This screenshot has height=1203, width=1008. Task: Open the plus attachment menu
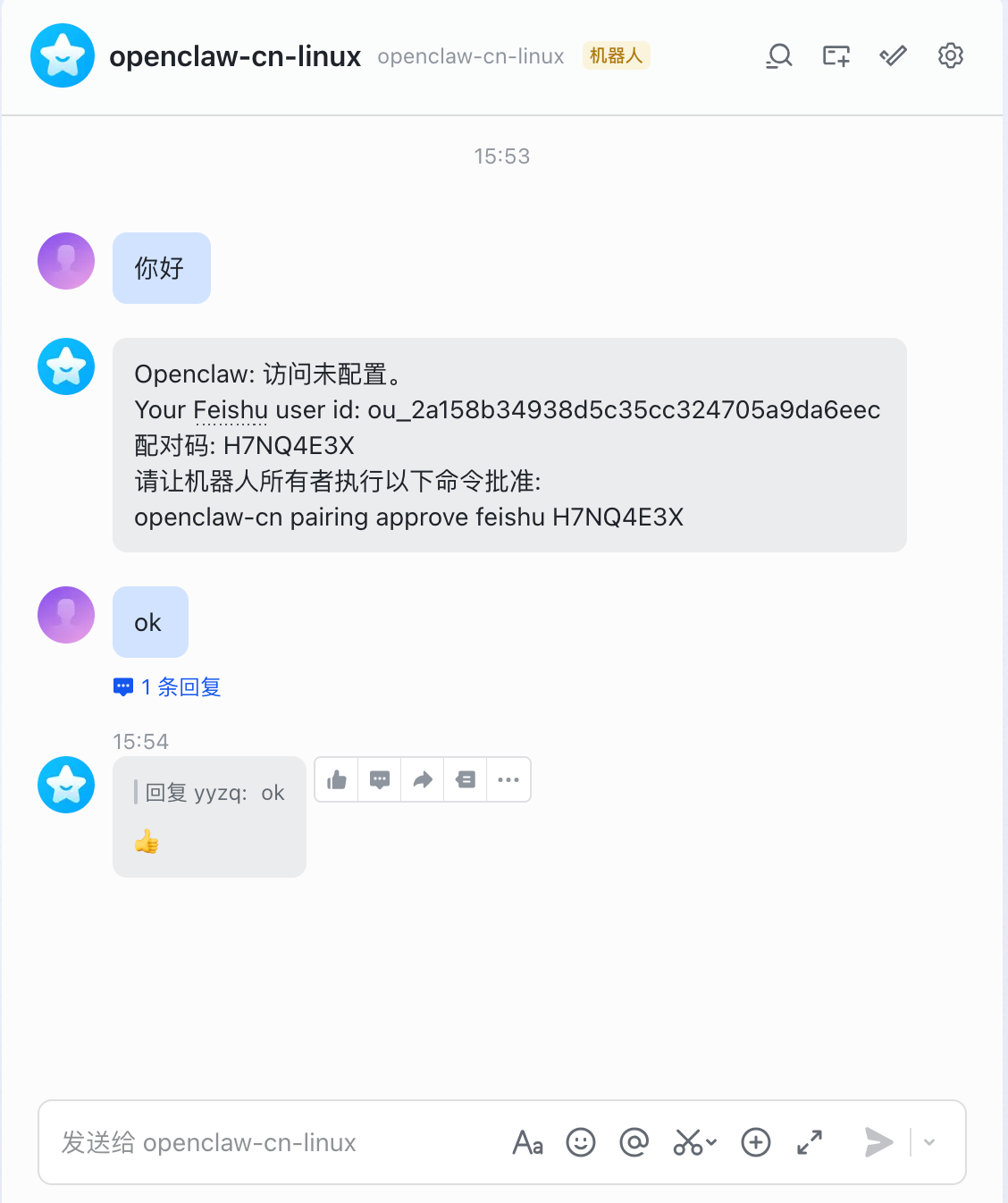click(x=756, y=1142)
